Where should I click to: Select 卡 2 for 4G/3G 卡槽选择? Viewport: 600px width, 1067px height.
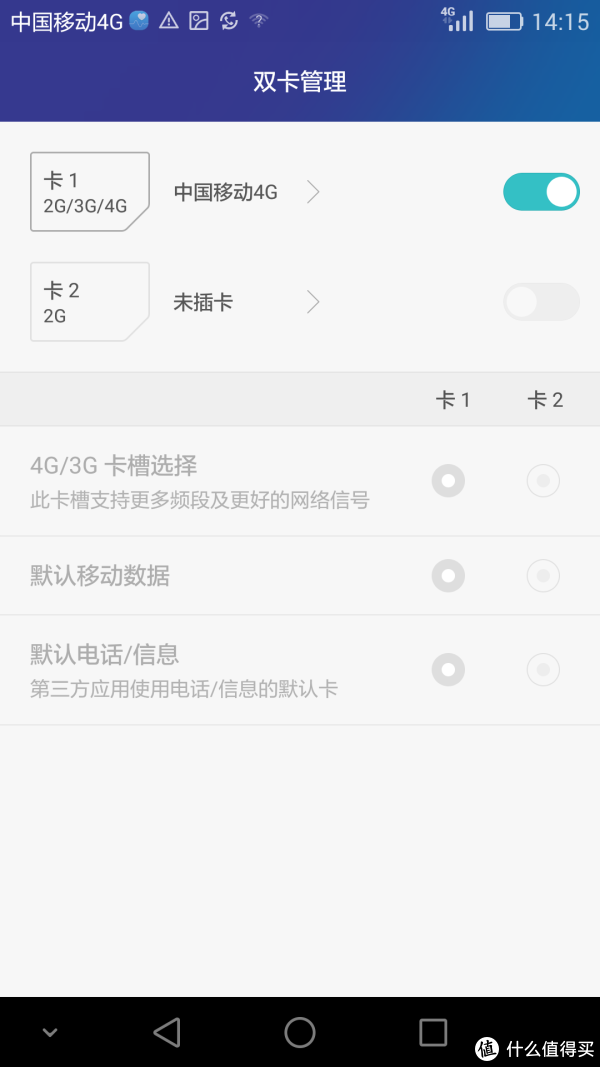(544, 481)
